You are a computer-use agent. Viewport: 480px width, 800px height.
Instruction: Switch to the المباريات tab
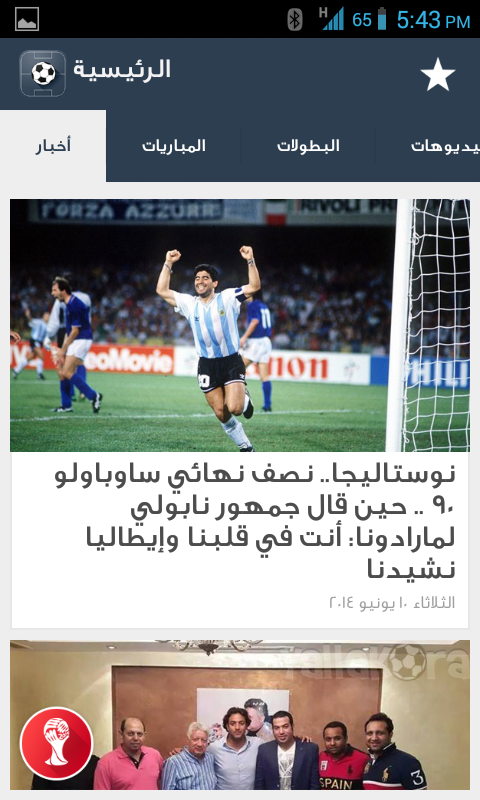pos(173,146)
